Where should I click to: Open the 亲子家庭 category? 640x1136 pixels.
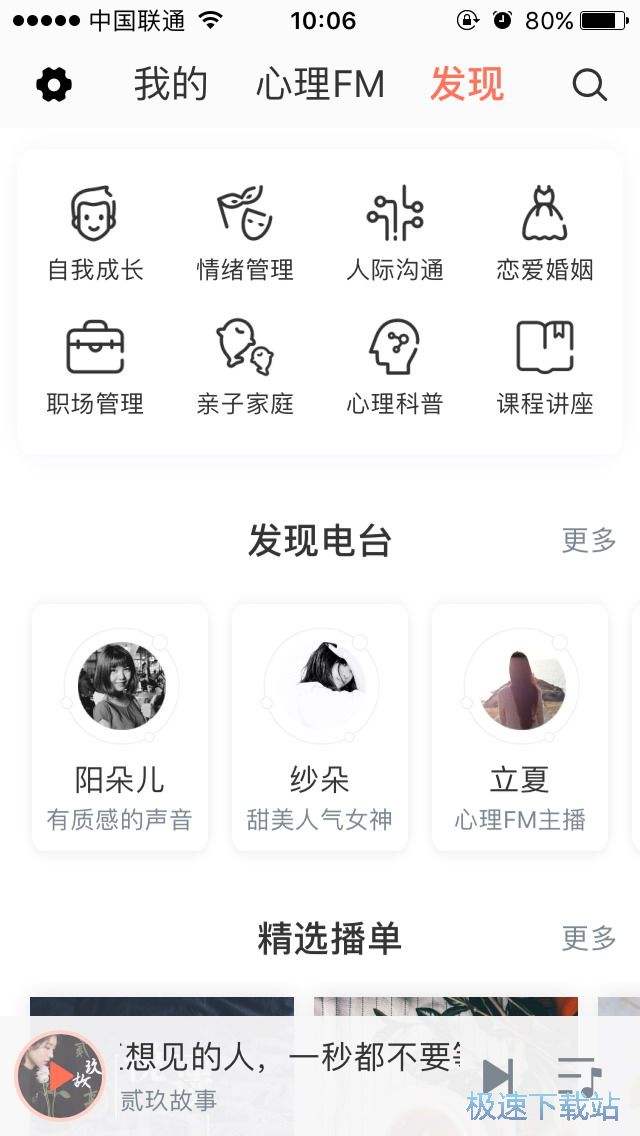tap(245, 367)
